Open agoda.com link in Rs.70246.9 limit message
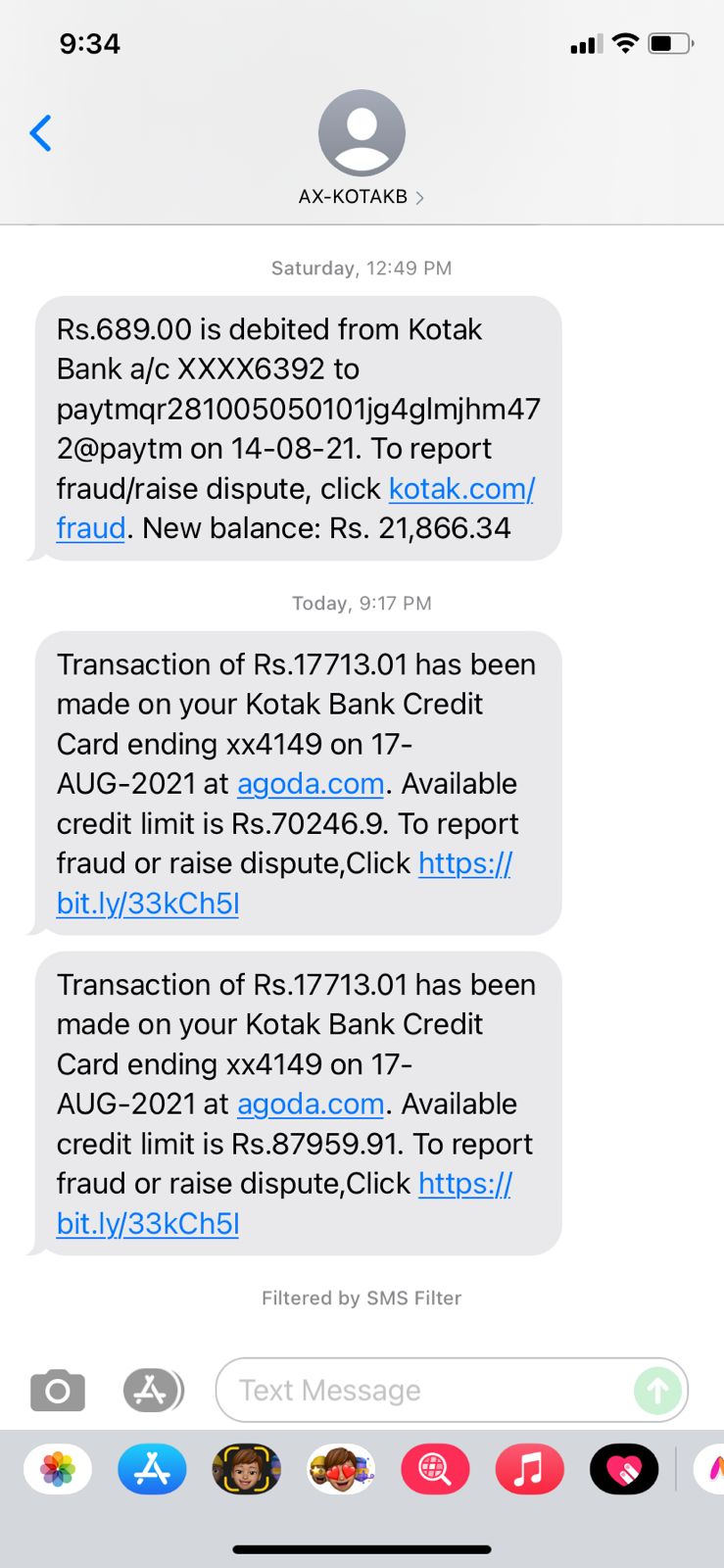Screen dimensions: 724x1568 311,784
